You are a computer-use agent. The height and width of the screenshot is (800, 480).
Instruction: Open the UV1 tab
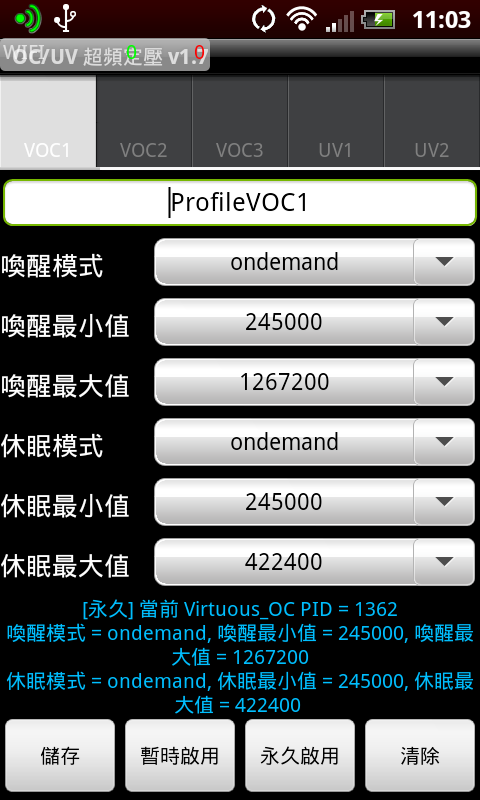pyautogui.click(x=336, y=121)
